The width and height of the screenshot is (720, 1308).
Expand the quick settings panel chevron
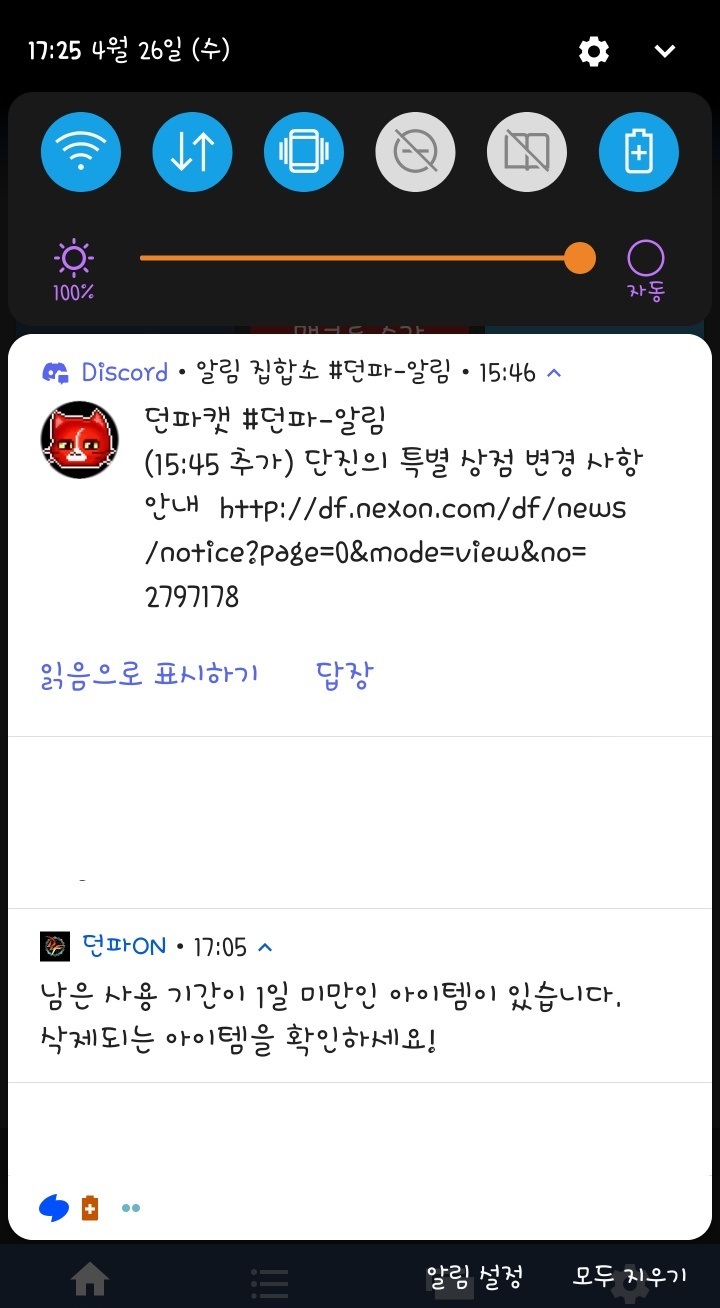pyautogui.click(x=665, y=51)
